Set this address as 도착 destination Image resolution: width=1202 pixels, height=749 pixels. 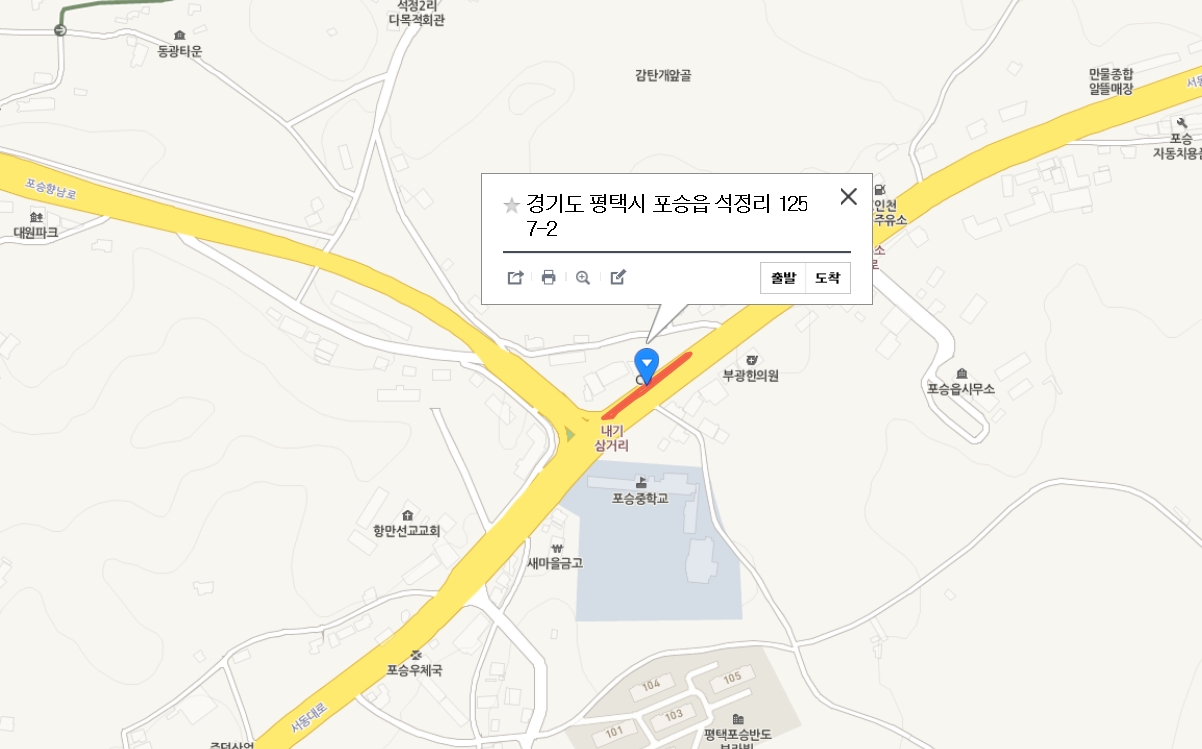click(x=828, y=278)
